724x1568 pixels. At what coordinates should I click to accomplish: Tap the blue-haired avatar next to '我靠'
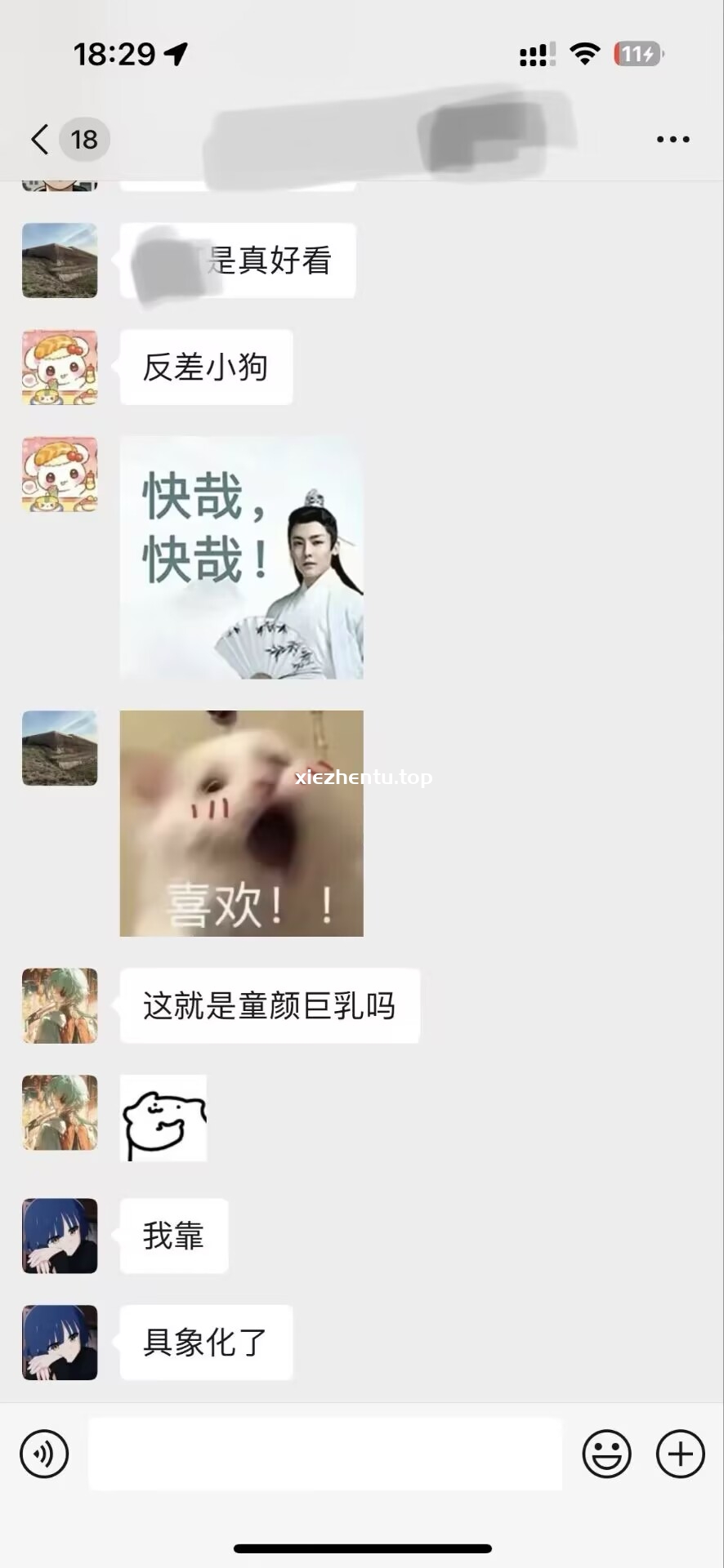click(x=59, y=1236)
